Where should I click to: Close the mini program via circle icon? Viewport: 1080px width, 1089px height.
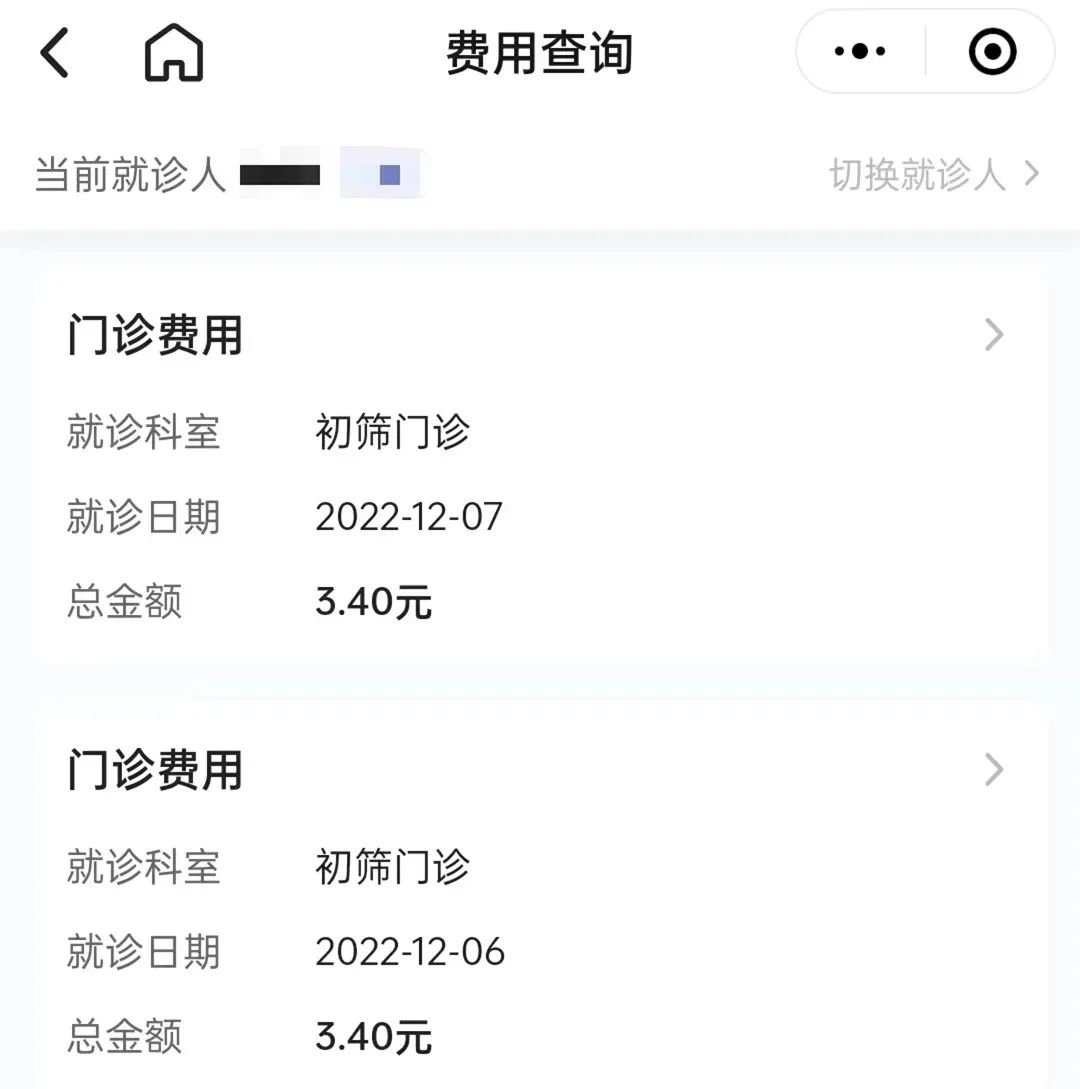pos(992,52)
